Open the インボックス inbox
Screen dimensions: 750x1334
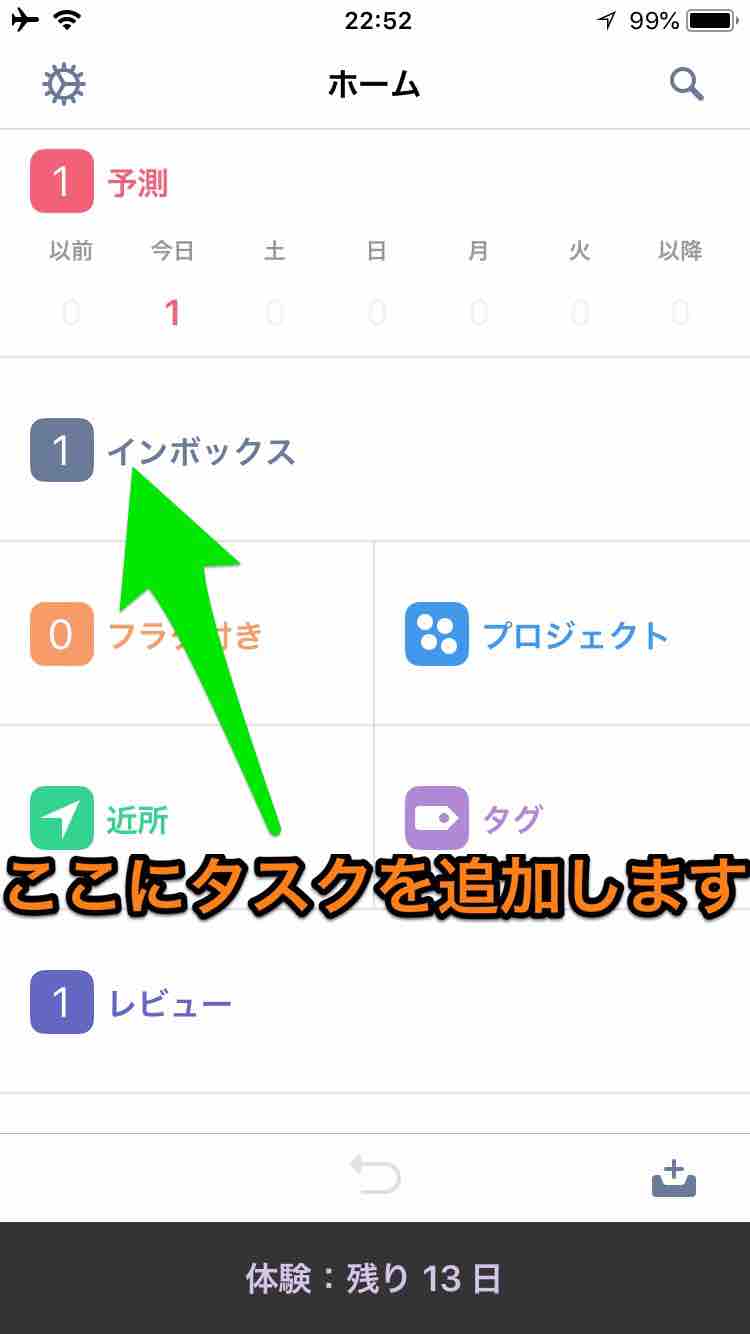click(x=200, y=452)
